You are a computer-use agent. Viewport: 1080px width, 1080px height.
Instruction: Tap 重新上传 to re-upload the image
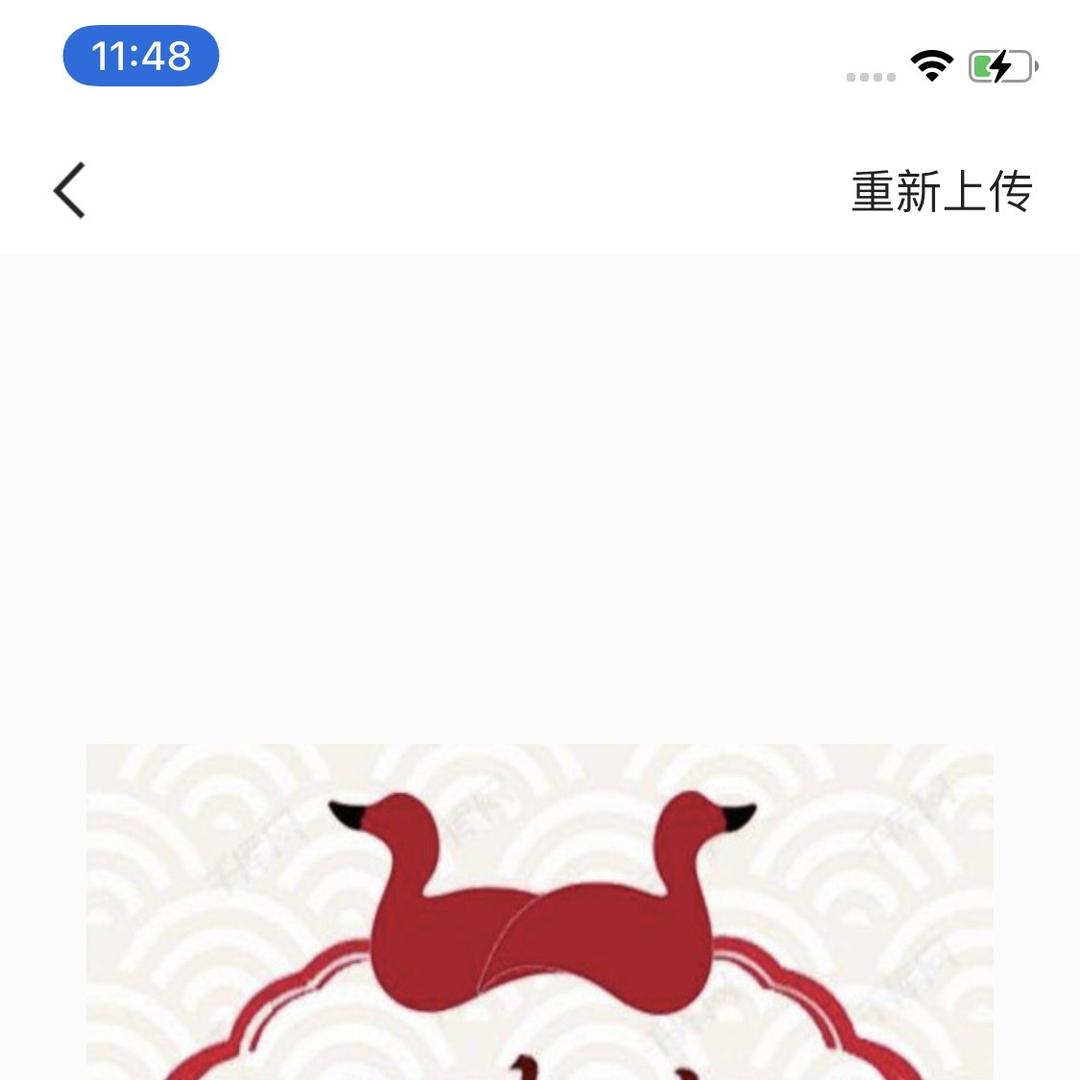[x=941, y=191]
